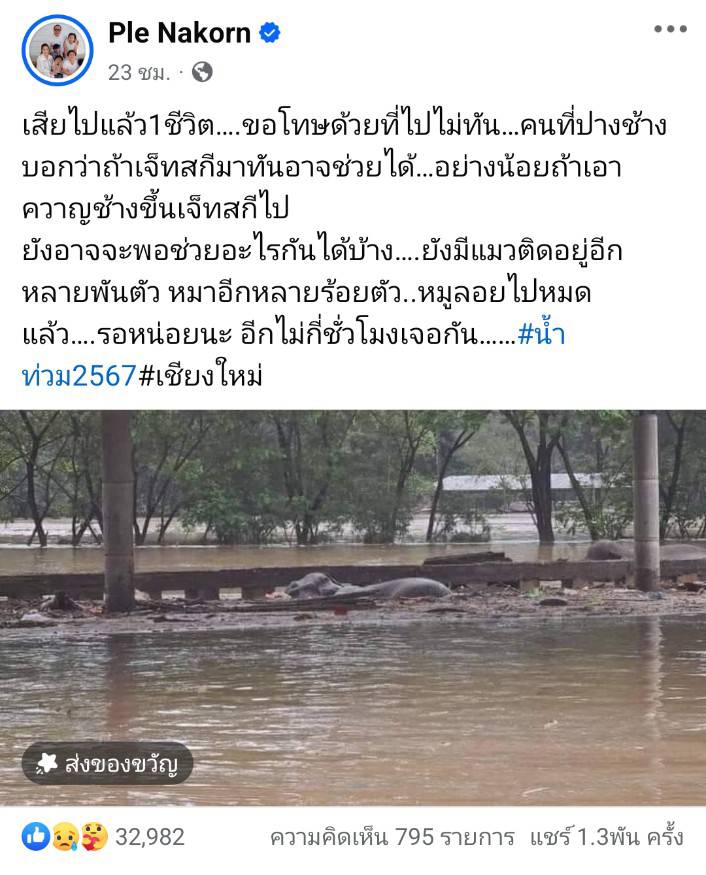The width and height of the screenshot is (706, 875).
Task: Open Ple Nakorn's profile picture
Action: 57,50
